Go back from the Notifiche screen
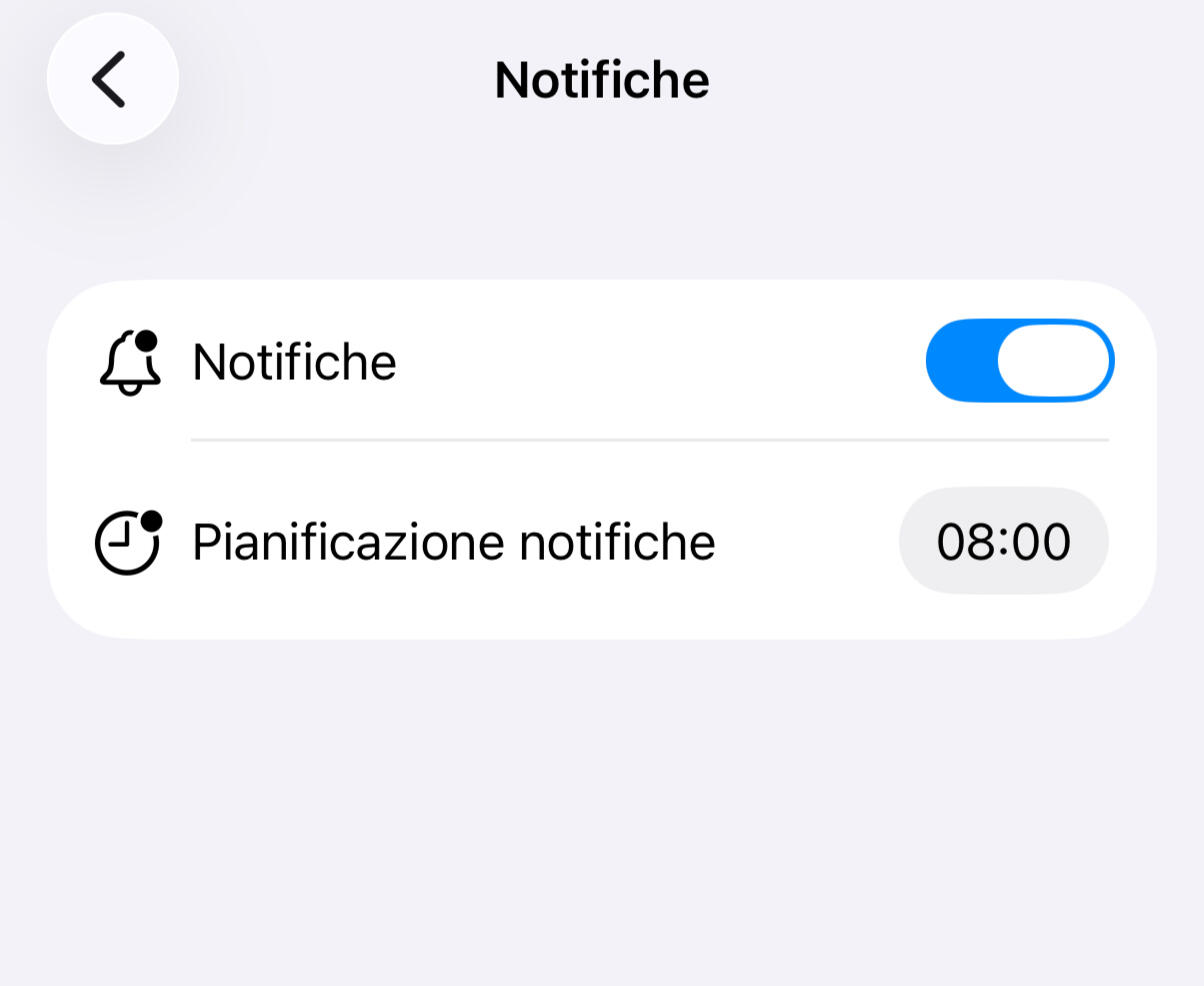This screenshot has width=1204, height=986. 112,79
